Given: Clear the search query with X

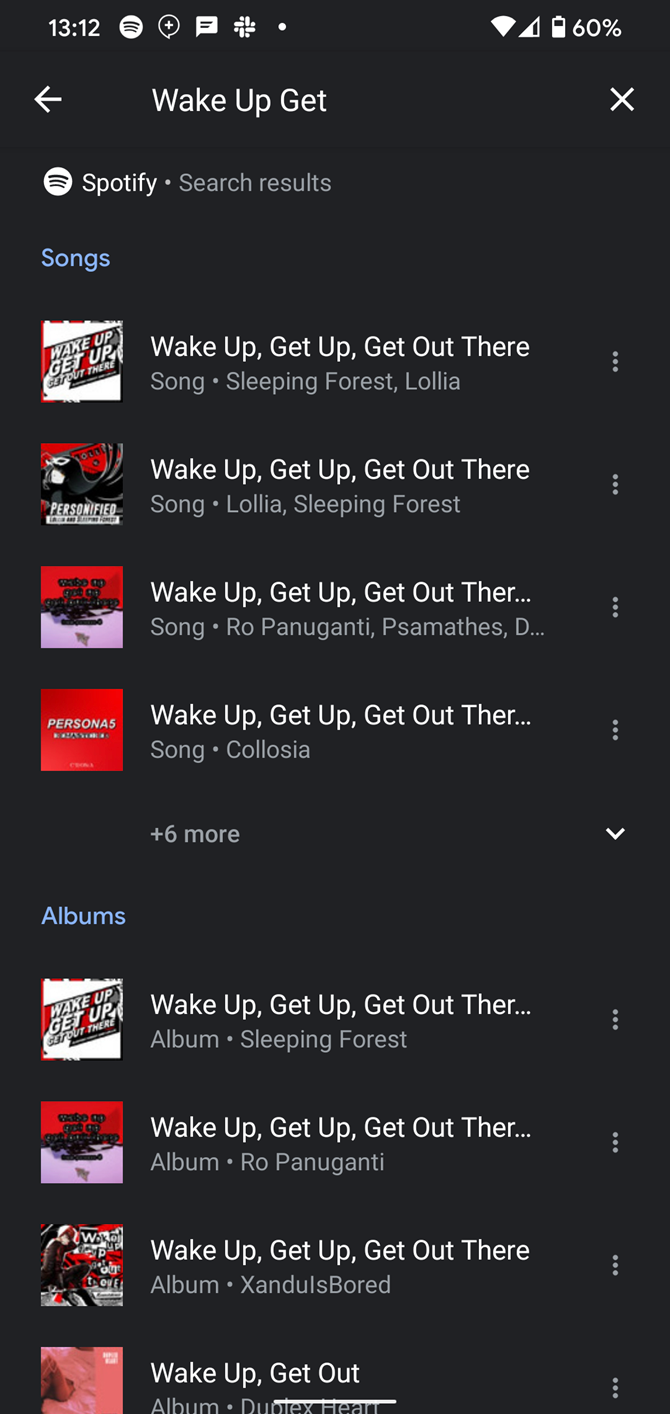Looking at the screenshot, I should click(x=622, y=99).
